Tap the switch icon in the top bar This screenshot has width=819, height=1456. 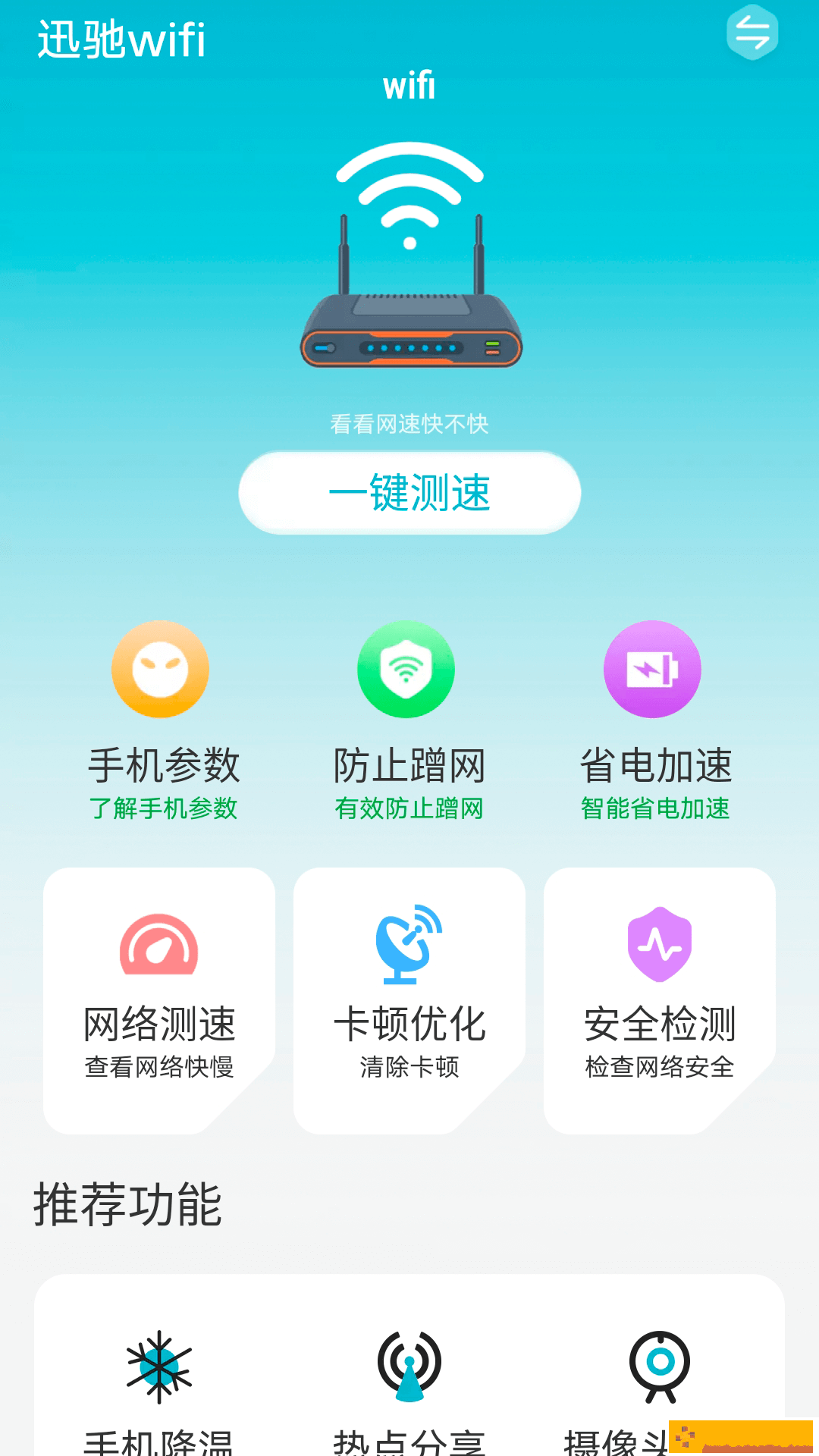752,33
